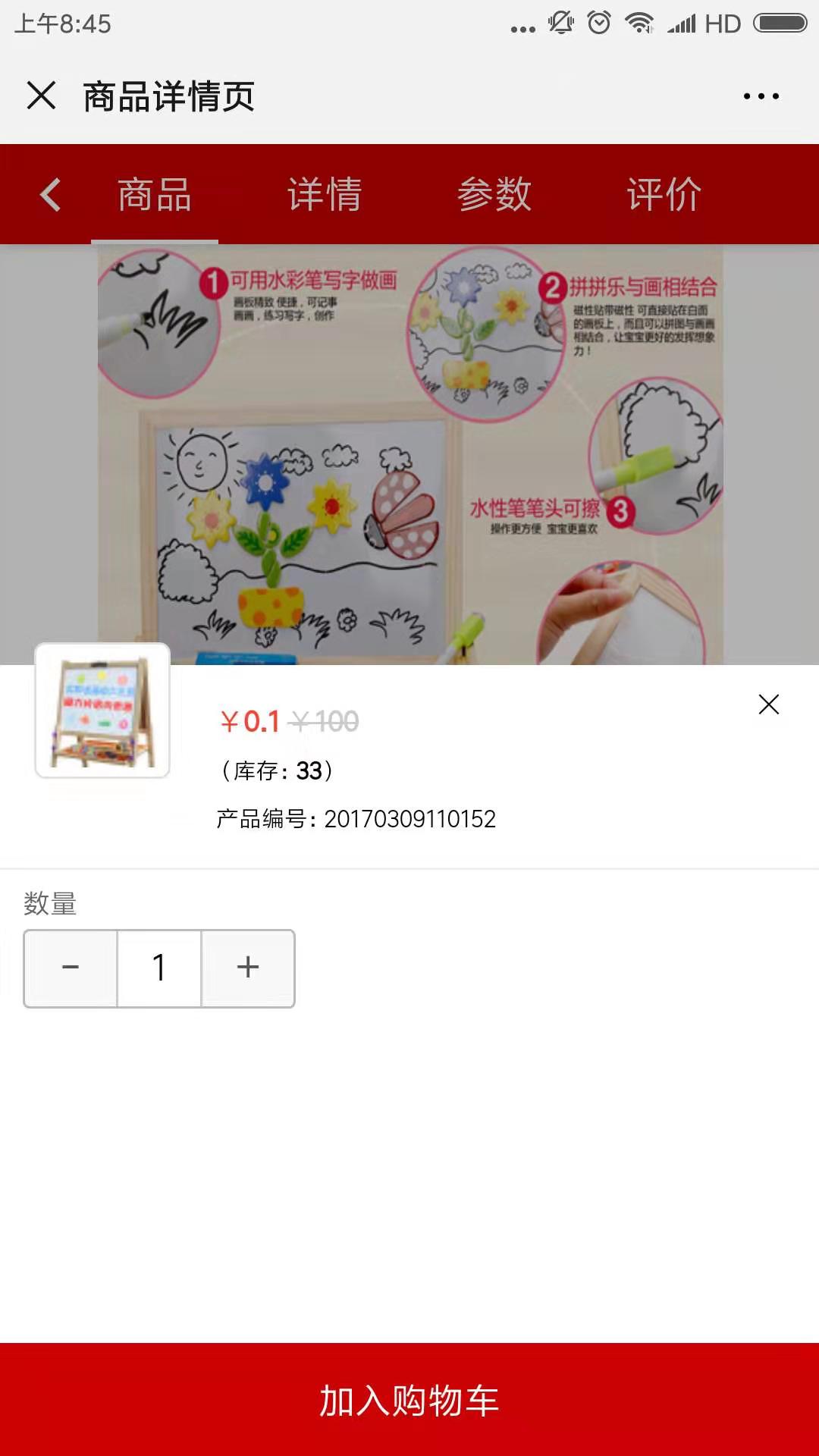Switch to the 详情 tab
819x1456 pixels.
pyautogui.click(x=325, y=195)
